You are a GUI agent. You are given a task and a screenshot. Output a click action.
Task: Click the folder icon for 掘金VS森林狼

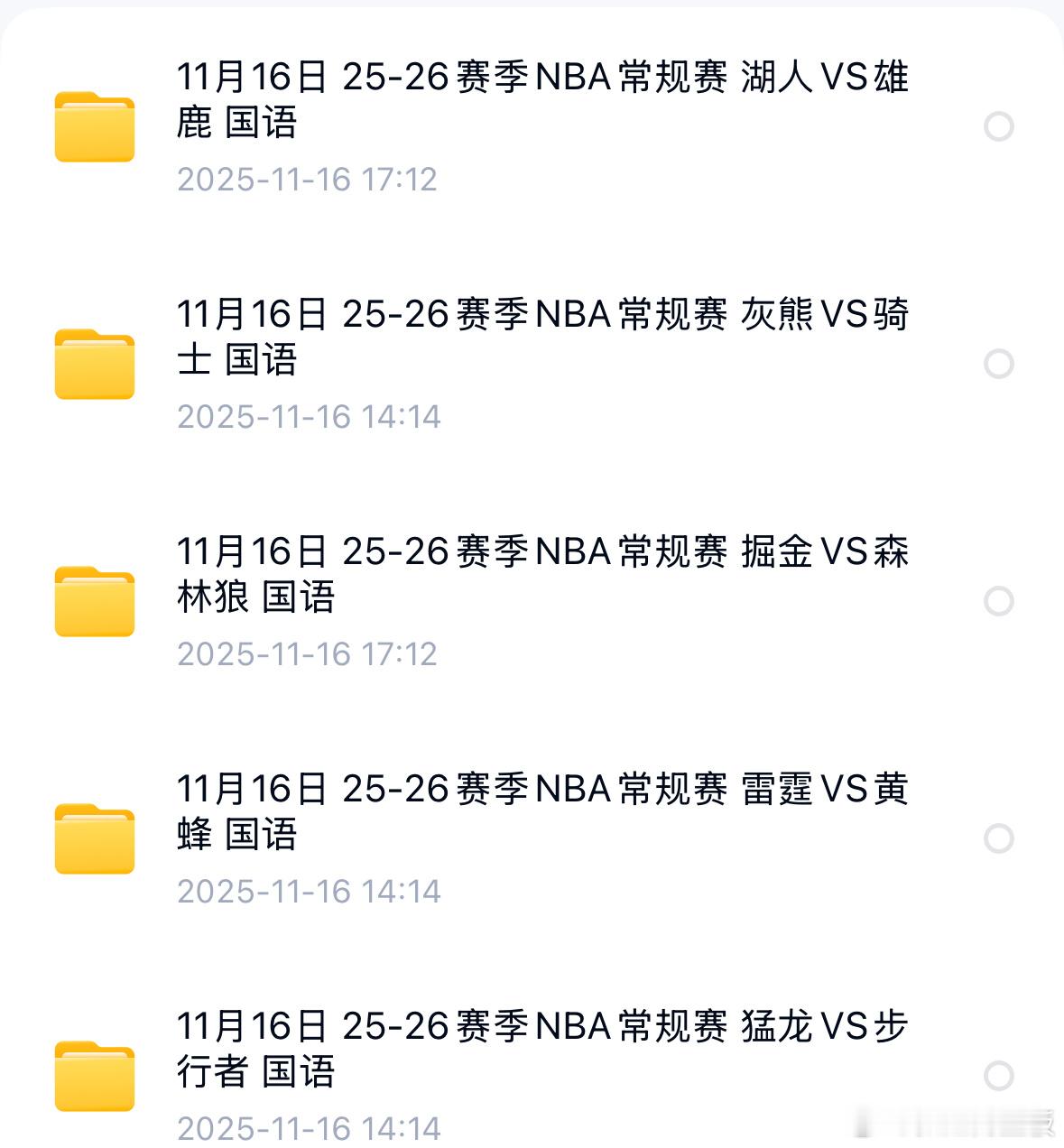click(x=94, y=600)
